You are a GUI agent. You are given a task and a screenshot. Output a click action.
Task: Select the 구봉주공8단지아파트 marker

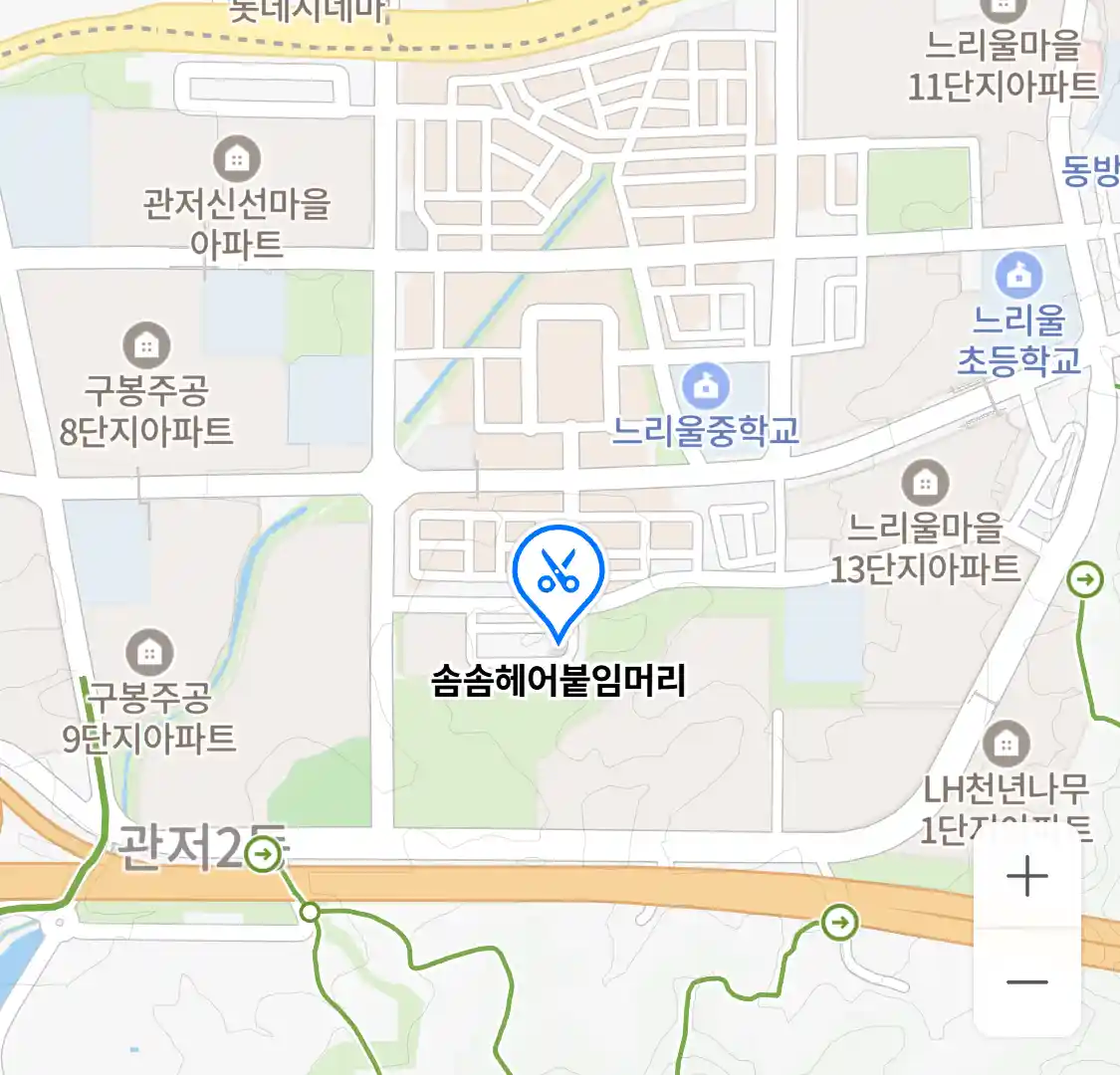(x=146, y=345)
